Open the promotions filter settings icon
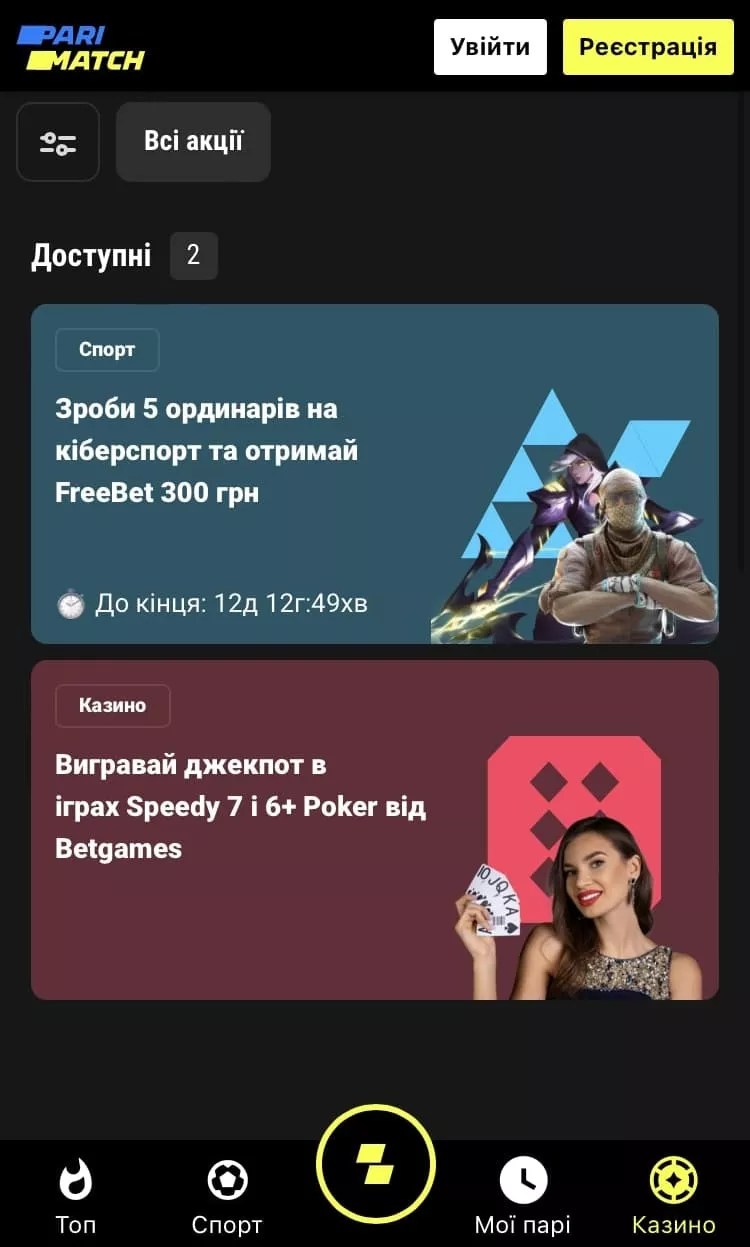This screenshot has height=1247, width=750. coord(58,142)
